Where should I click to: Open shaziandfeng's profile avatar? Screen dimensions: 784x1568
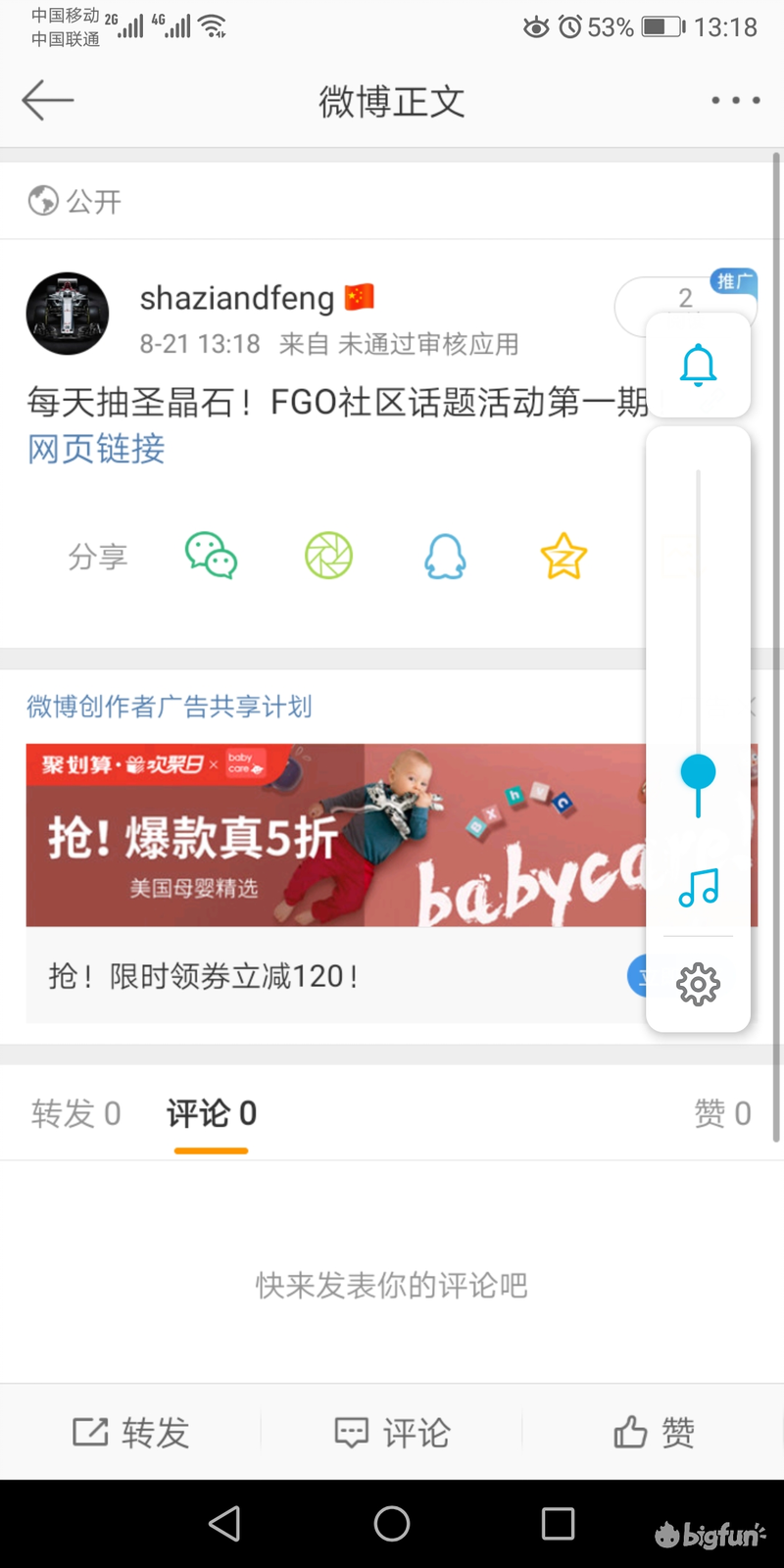tap(68, 314)
